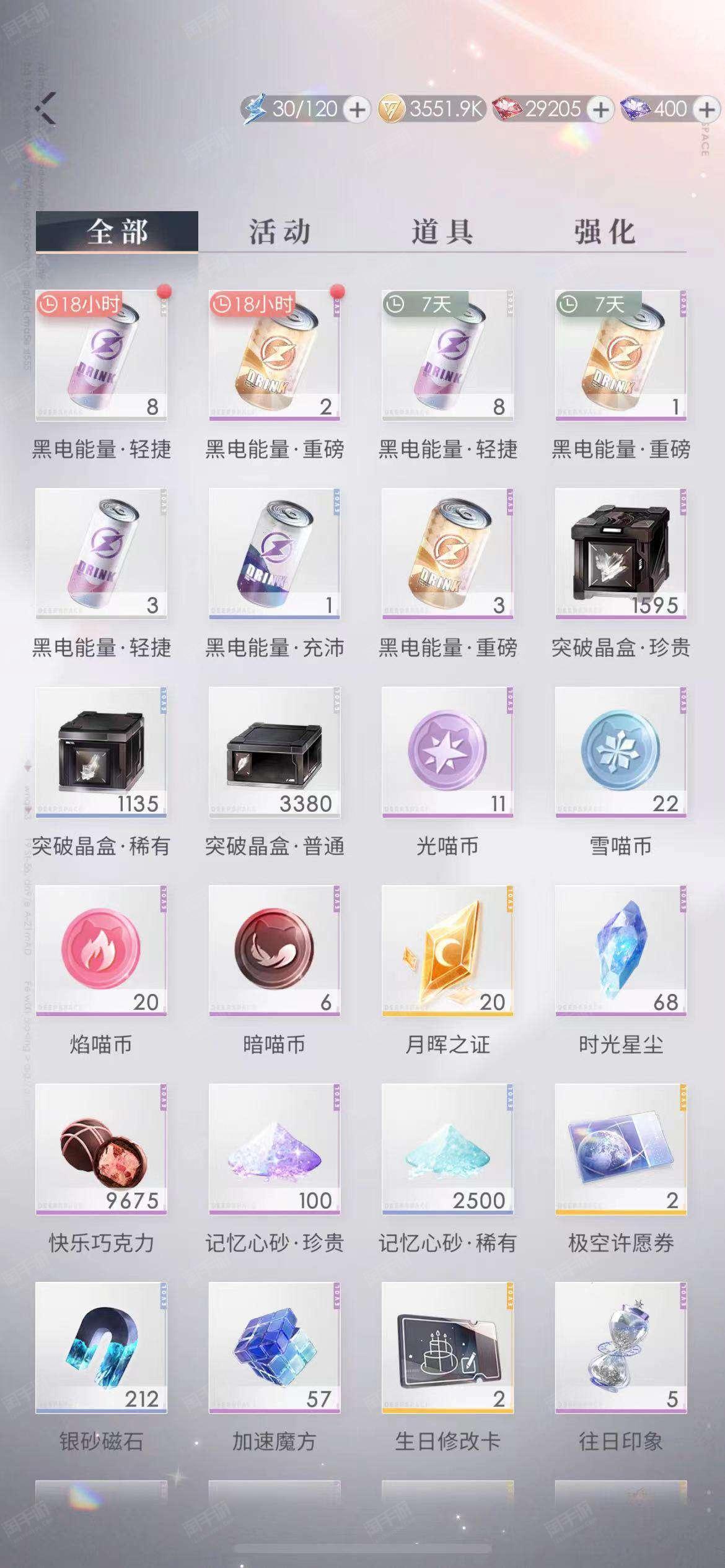
Task: Switch to the 强化 tab
Action: click(604, 232)
